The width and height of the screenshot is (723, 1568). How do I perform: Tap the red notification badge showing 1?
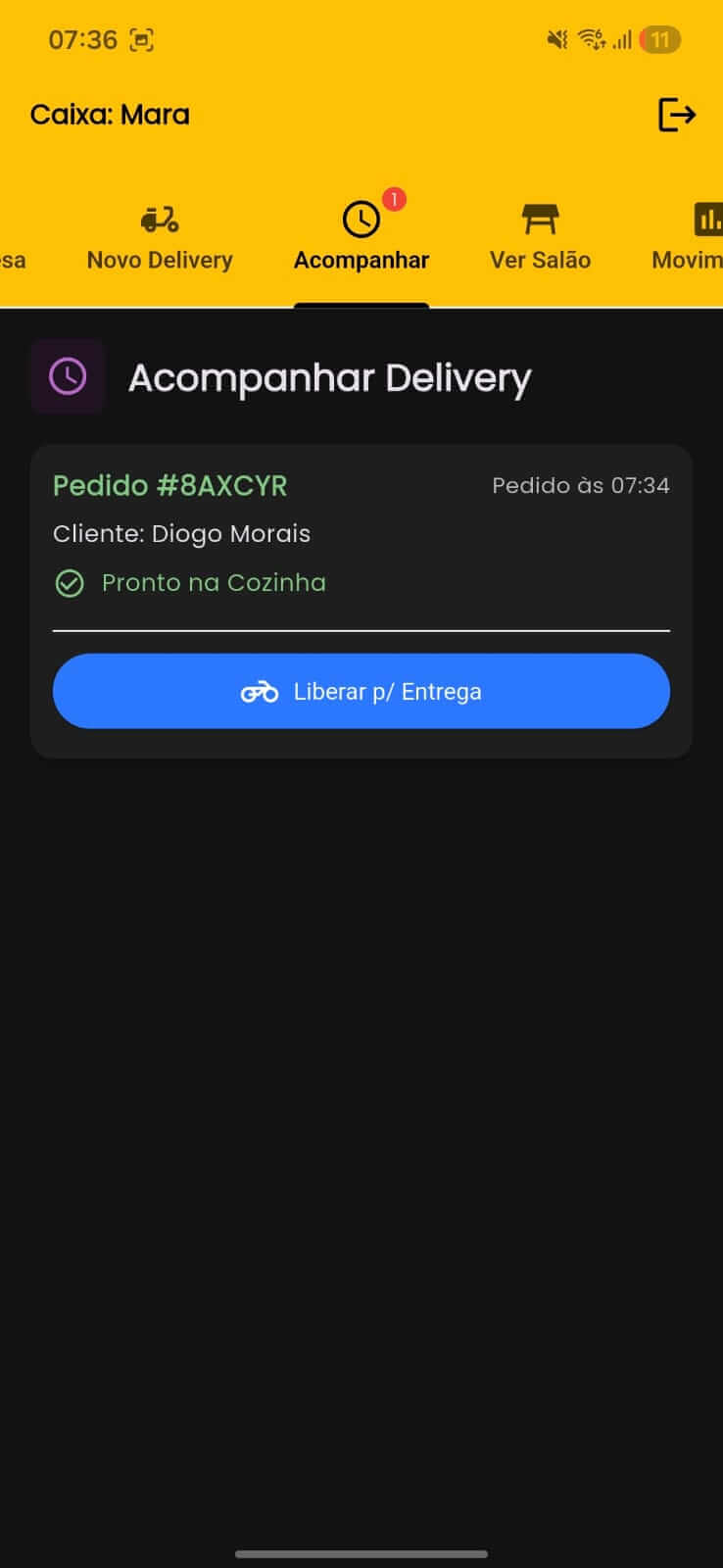391,197
